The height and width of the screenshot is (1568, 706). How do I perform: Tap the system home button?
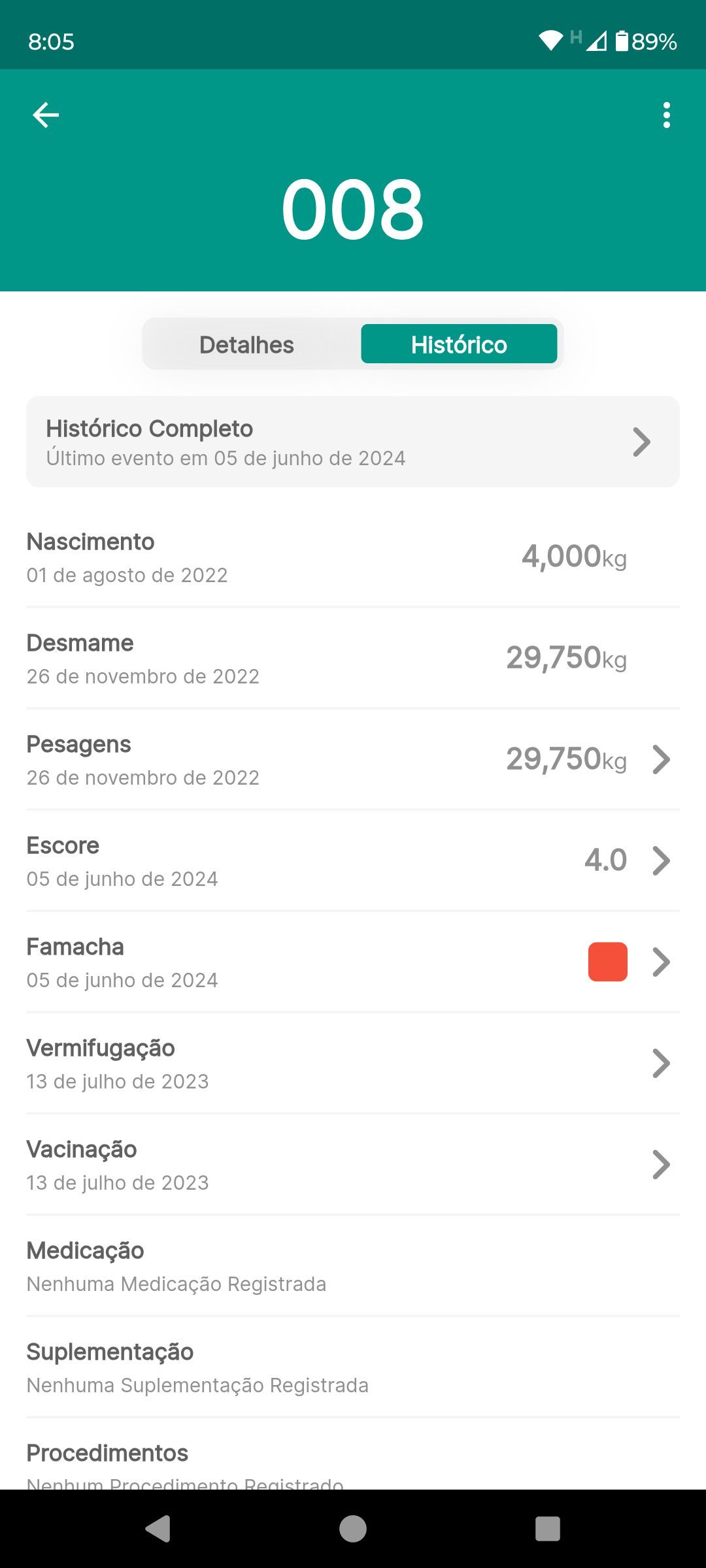pos(353,1529)
